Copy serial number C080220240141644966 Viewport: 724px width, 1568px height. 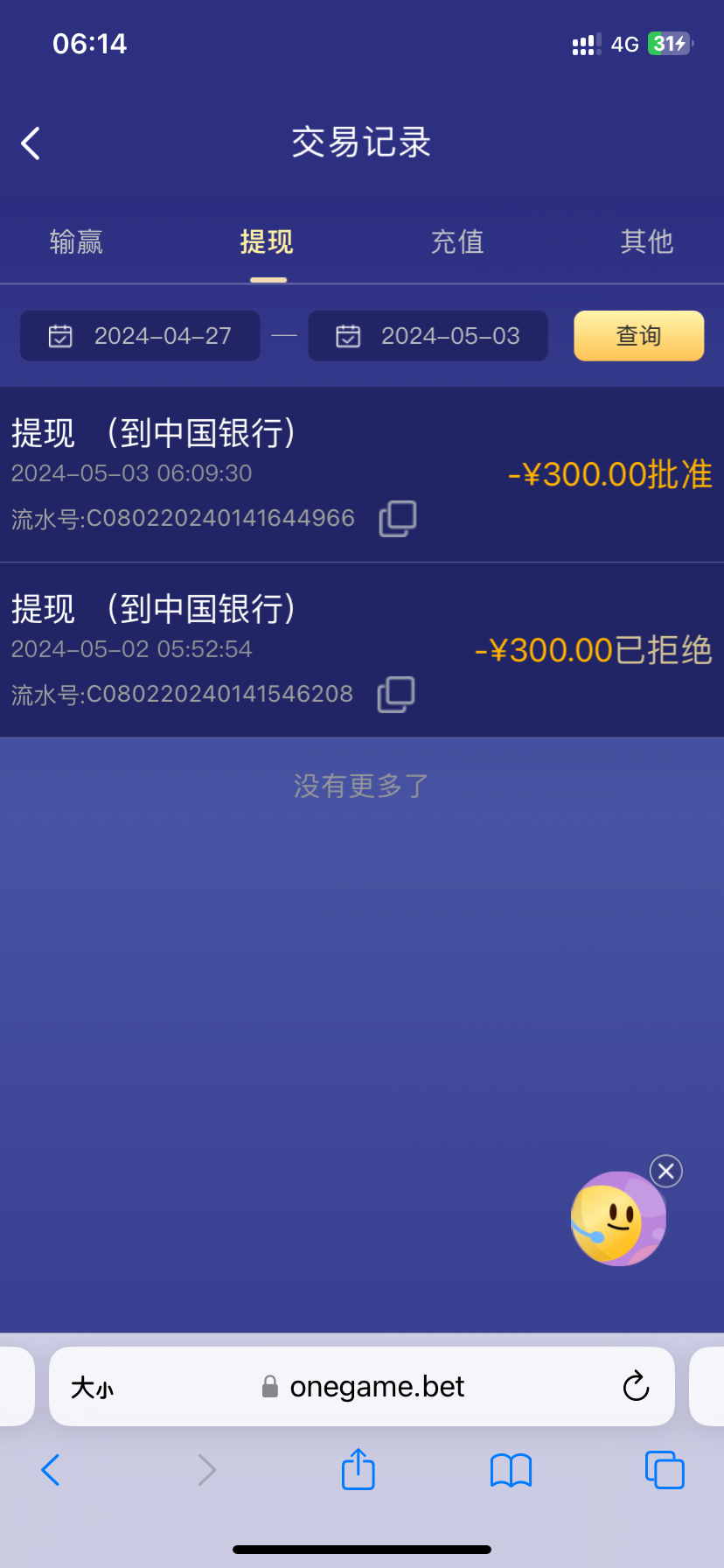[x=398, y=519]
